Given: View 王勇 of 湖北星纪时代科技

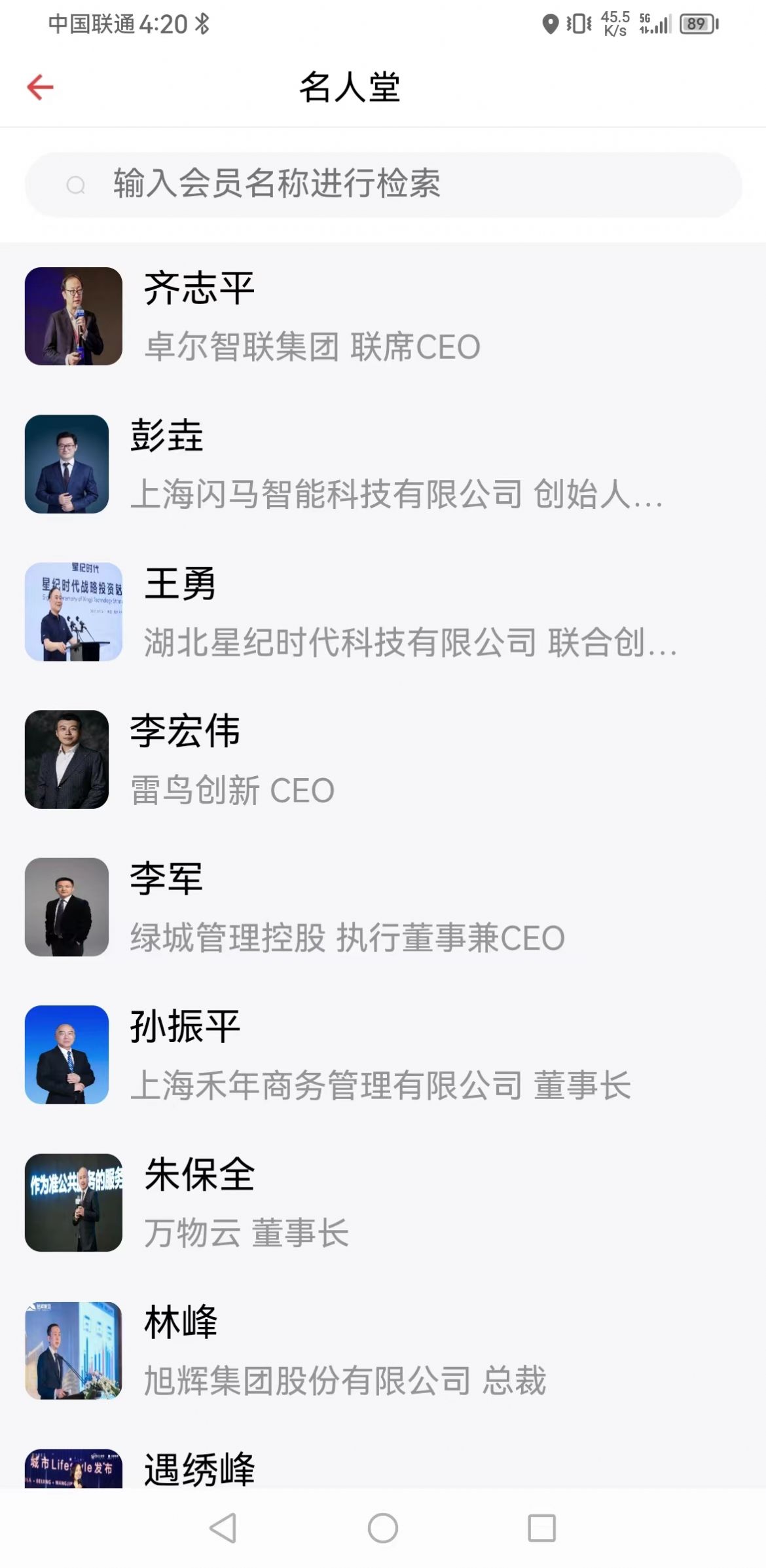Looking at the screenshot, I should pos(383,612).
